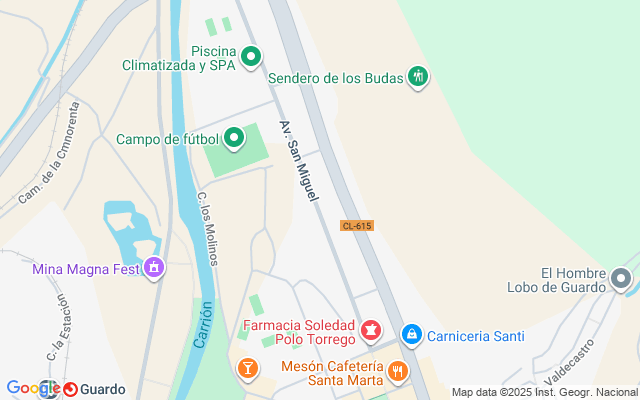Select the Sendero de los Budas pin
This screenshot has width=640, height=400.
tap(418, 77)
